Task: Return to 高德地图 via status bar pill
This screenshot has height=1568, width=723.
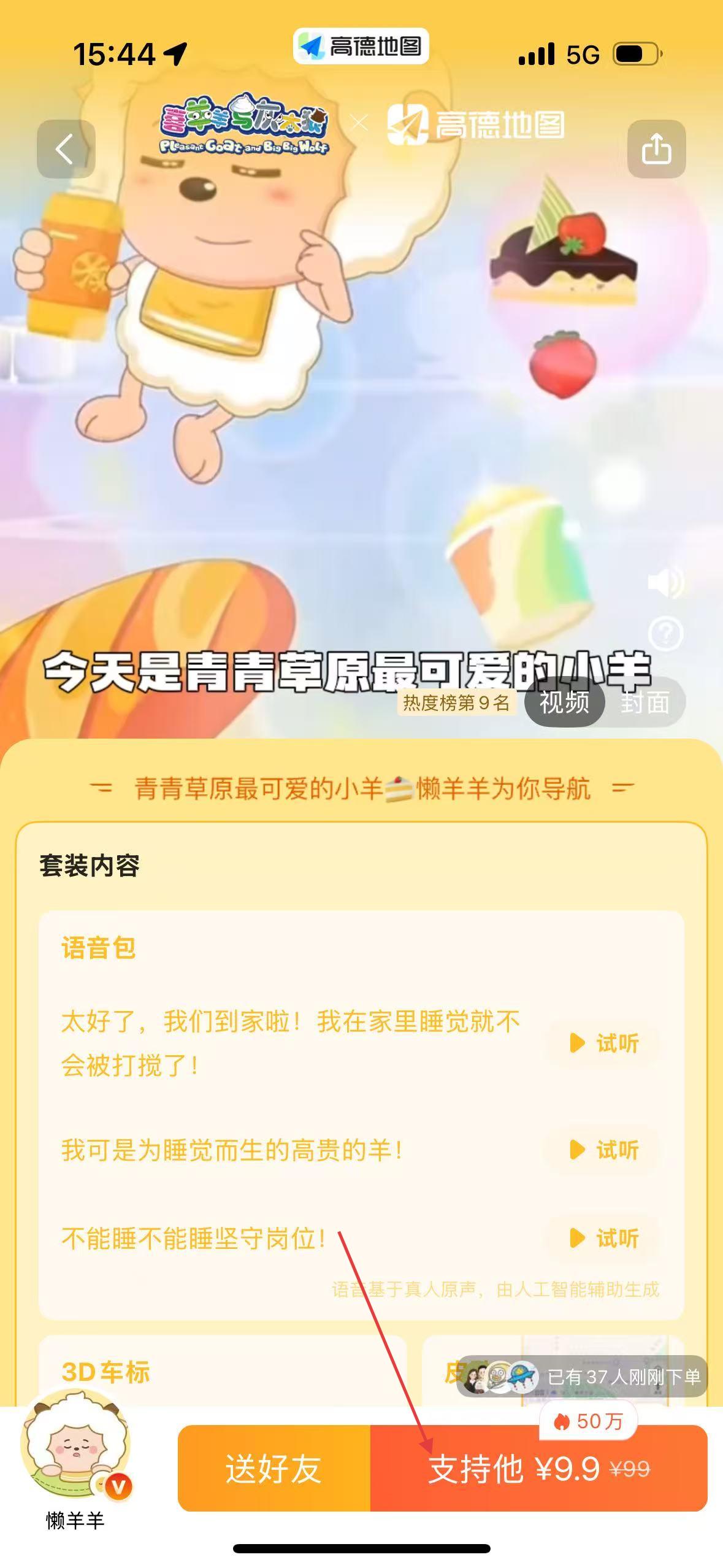Action: point(361,46)
